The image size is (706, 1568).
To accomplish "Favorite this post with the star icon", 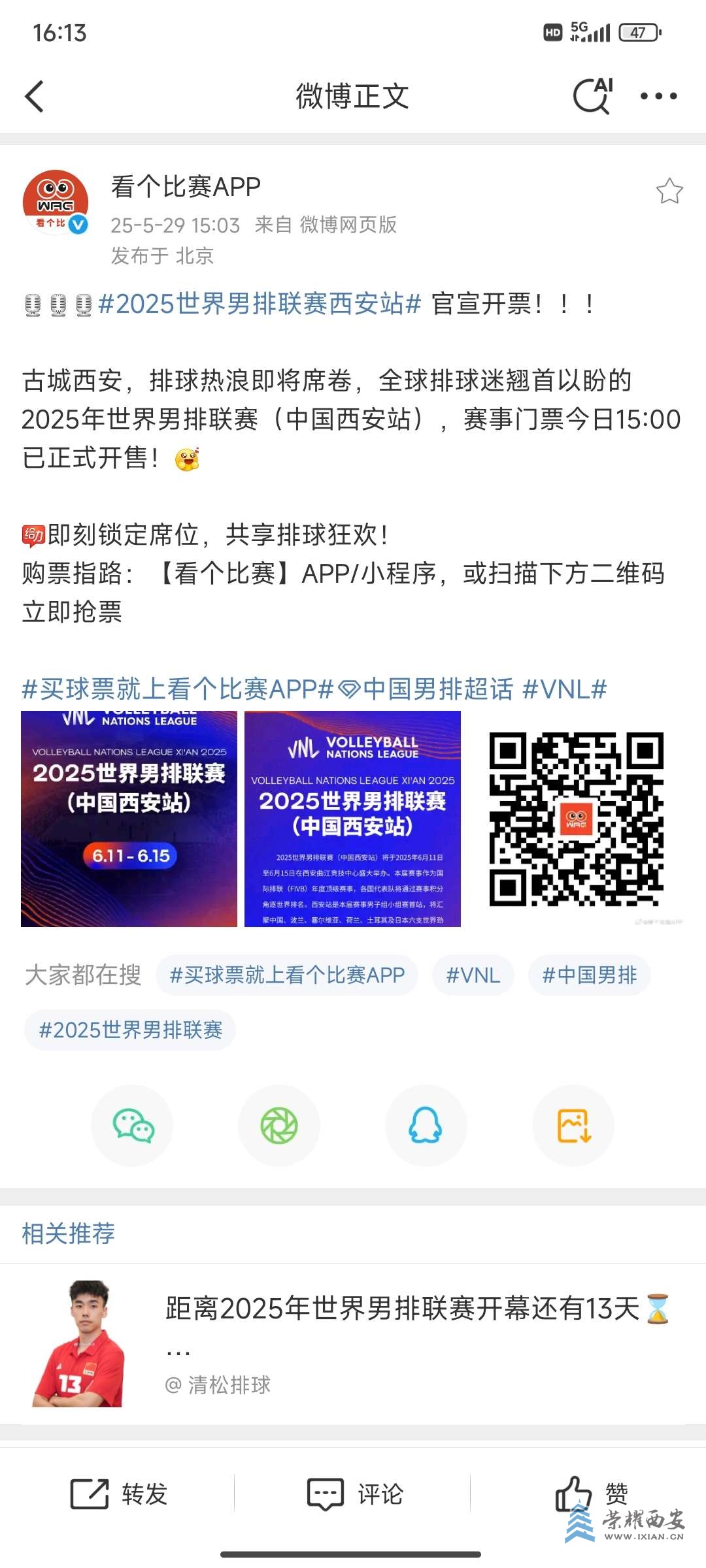I will pos(669,191).
